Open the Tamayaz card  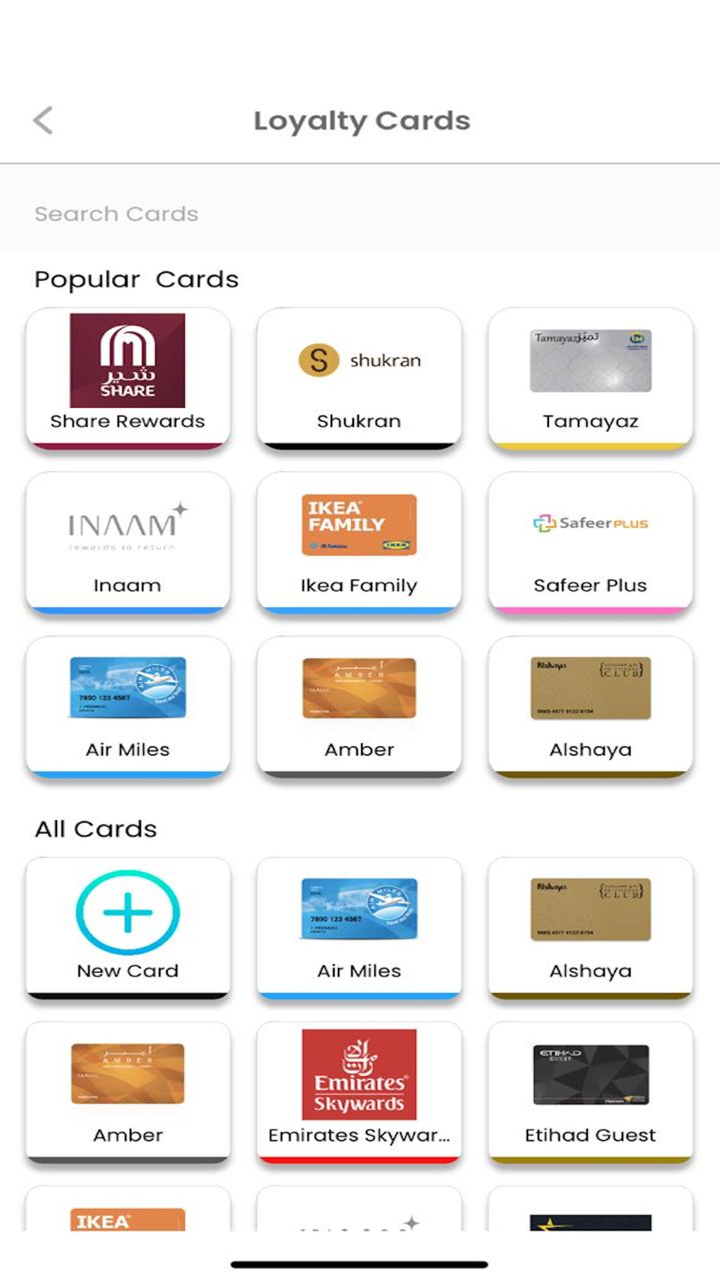(590, 375)
